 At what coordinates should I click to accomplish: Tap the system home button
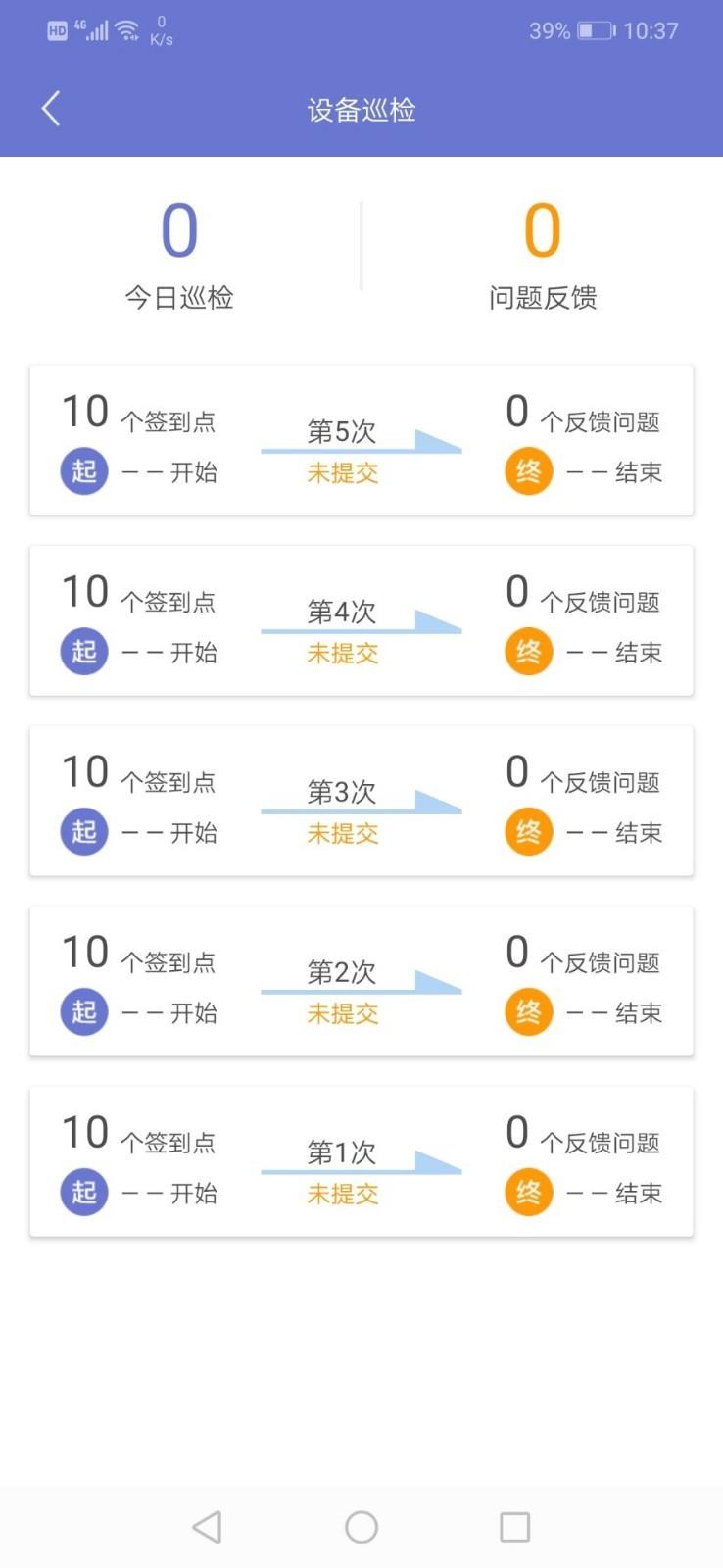(x=361, y=1527)
